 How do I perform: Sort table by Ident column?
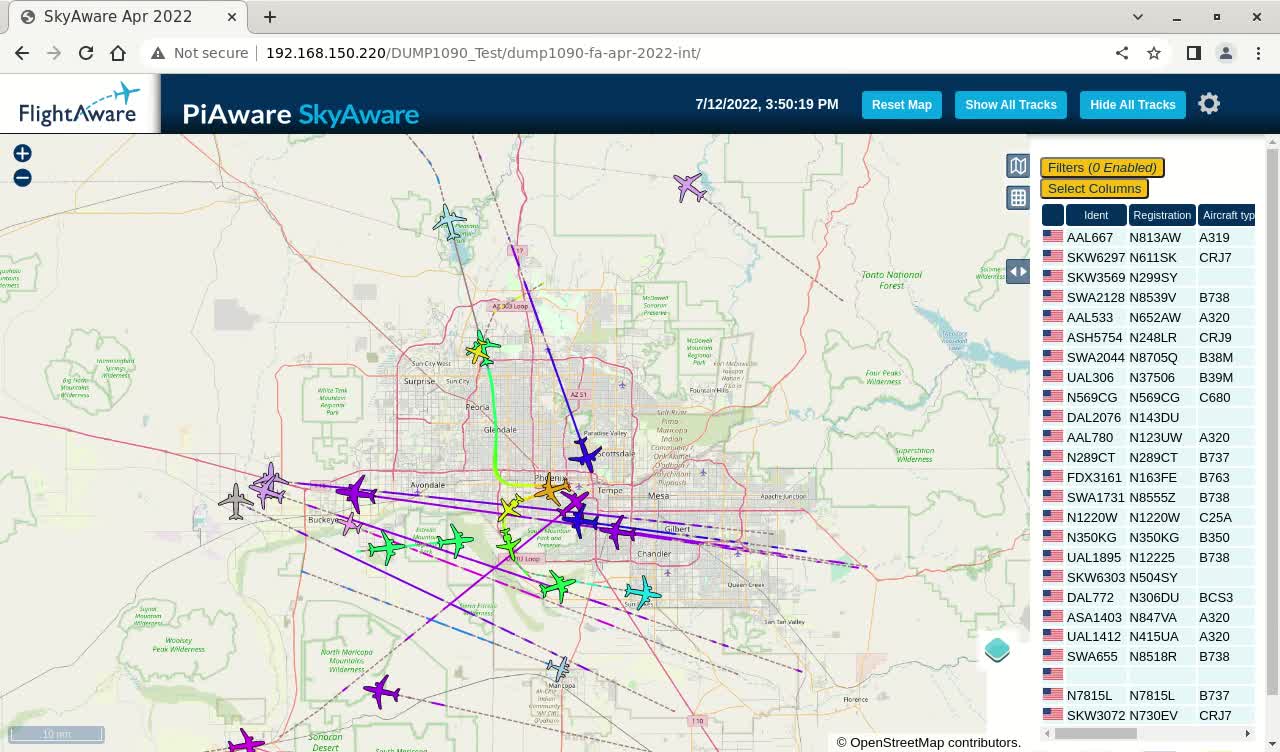click(x=1096, y=215)
